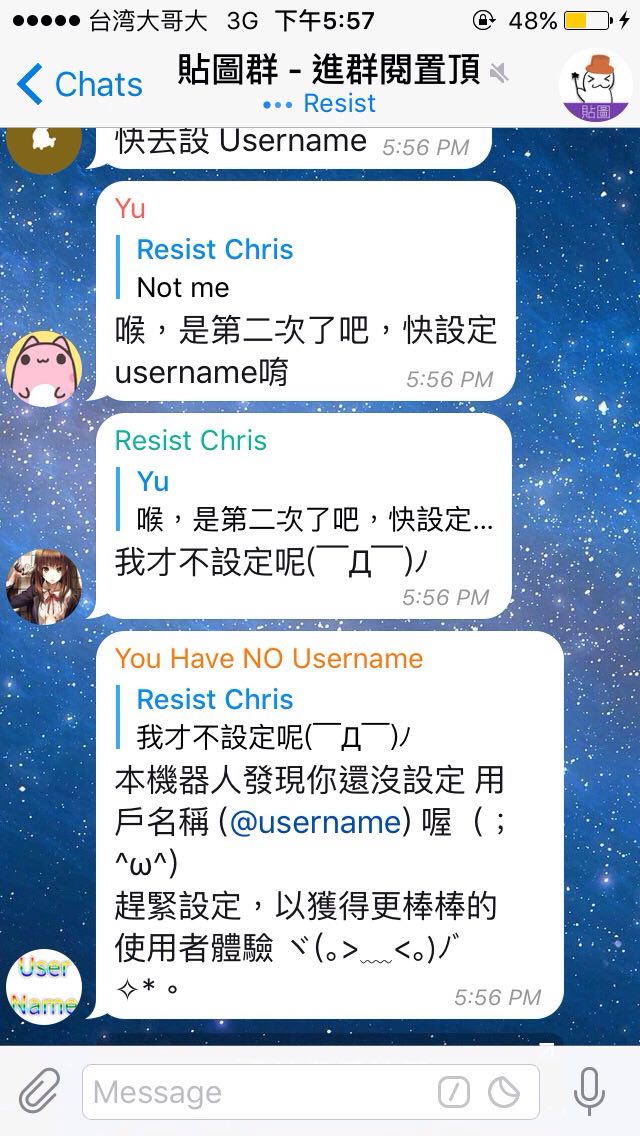Open the sticker panel icon
The width and height of the screenshot is (640, 1136).
tap(504, 1092)
